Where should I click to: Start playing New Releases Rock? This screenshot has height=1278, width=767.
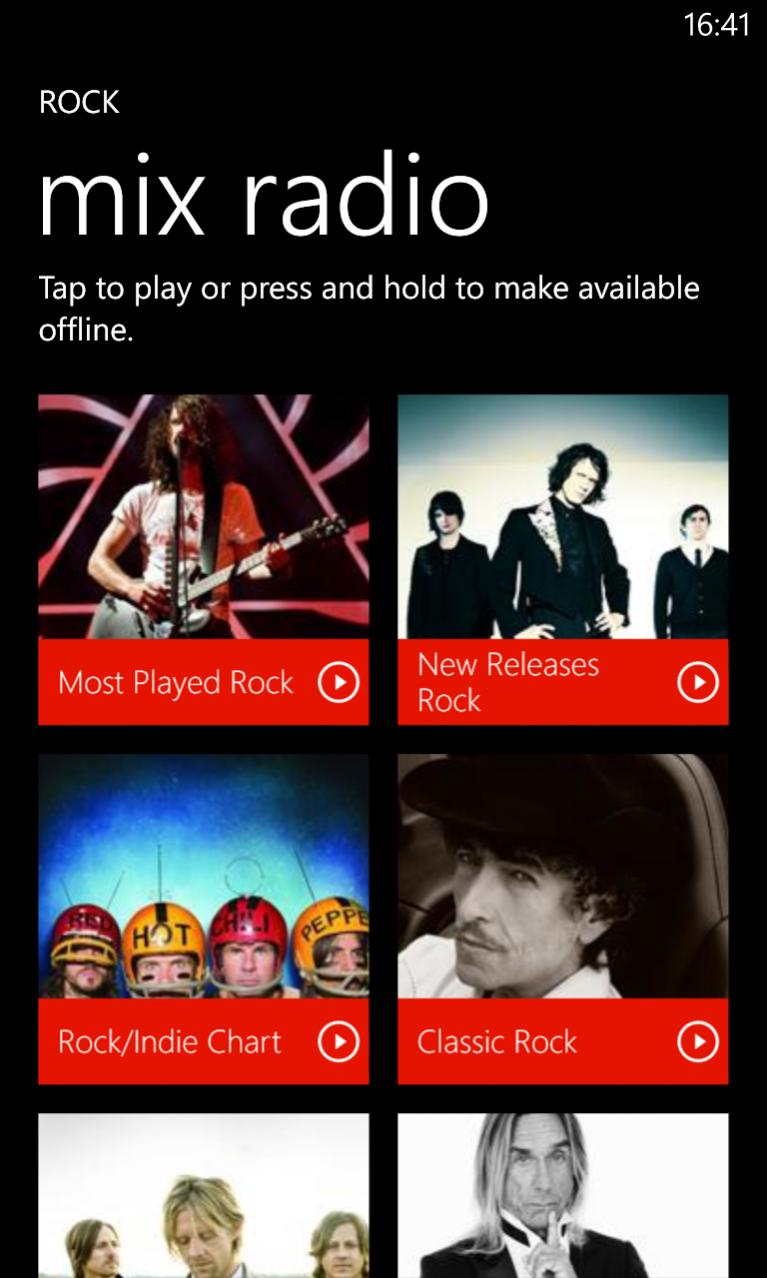(x=697, y=683)
